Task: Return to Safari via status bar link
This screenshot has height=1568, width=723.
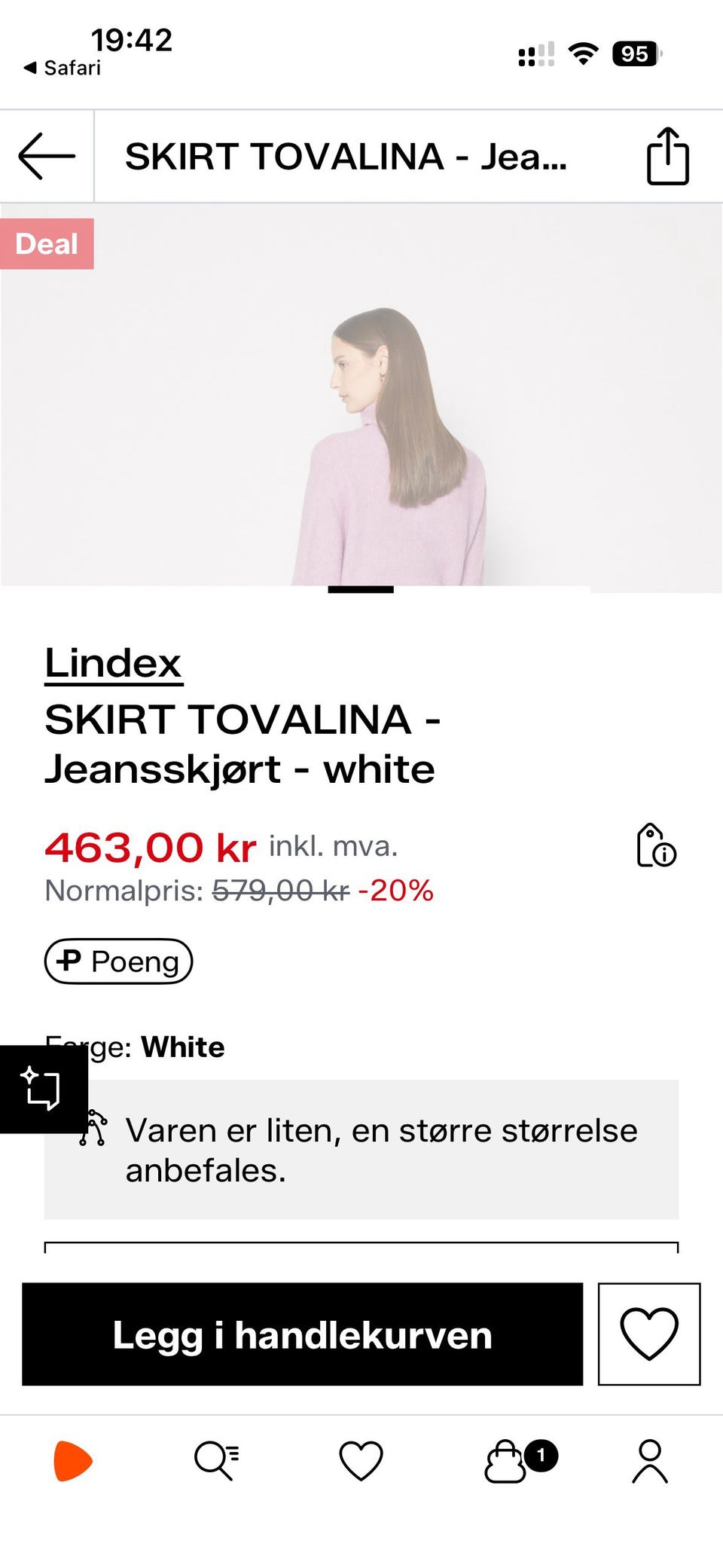Action: tap(62, 68)
